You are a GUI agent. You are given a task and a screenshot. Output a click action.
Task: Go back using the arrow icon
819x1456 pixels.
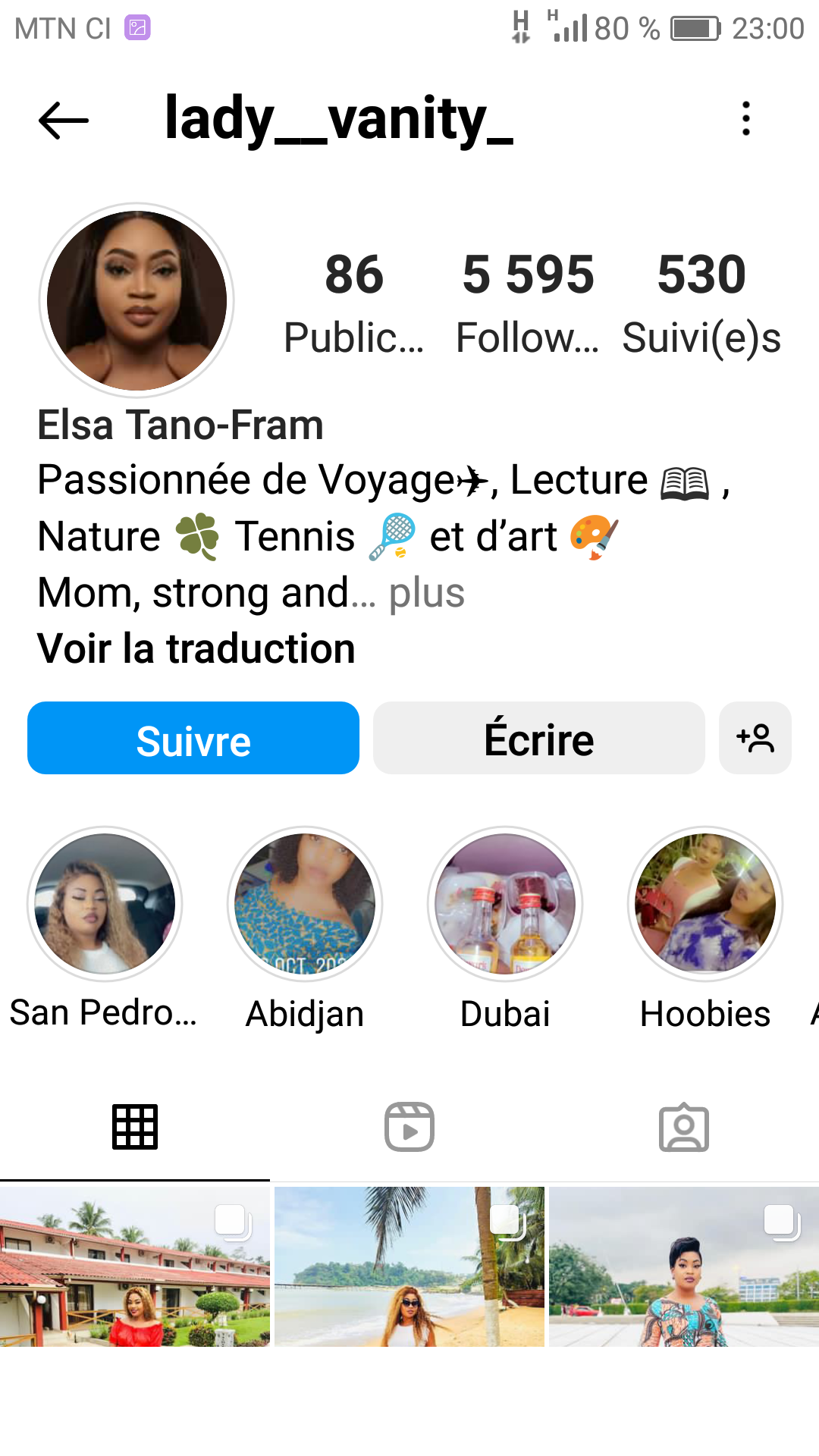[64, 120]
